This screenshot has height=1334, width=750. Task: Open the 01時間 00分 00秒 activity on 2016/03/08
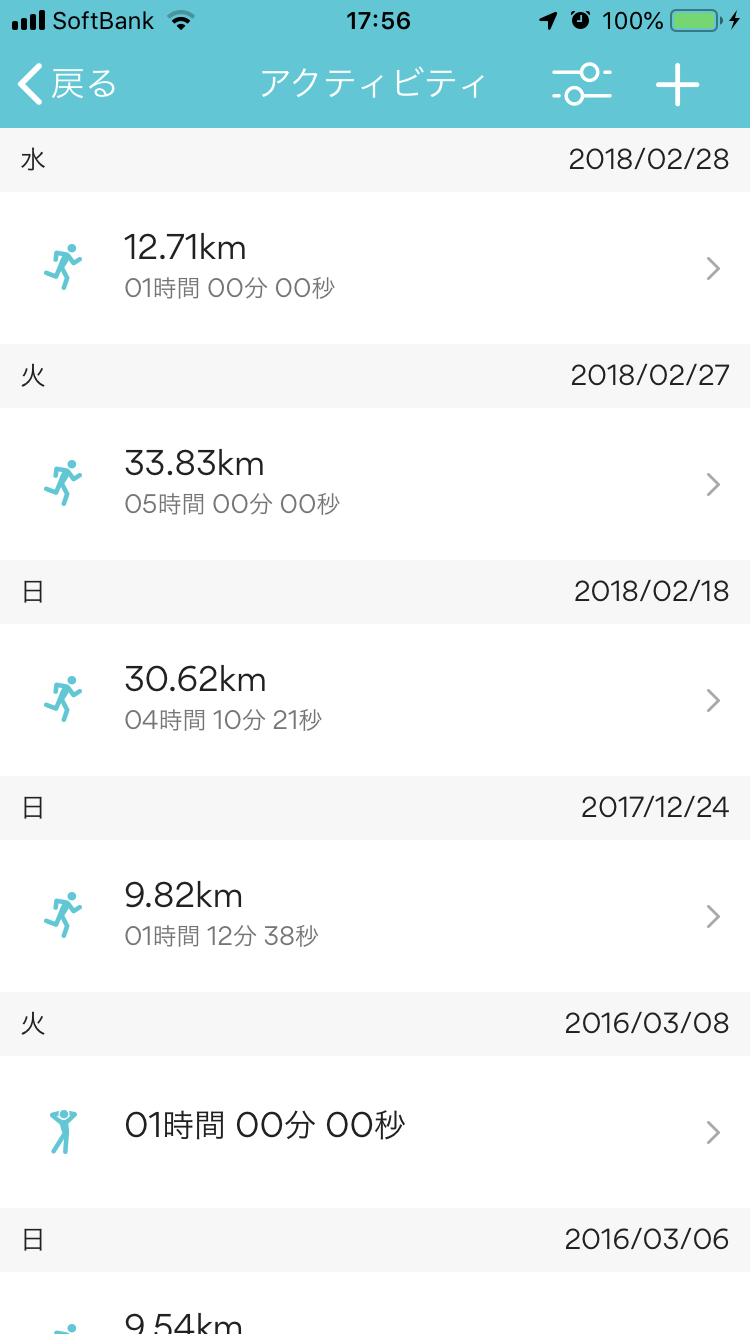coord(375,1132)
